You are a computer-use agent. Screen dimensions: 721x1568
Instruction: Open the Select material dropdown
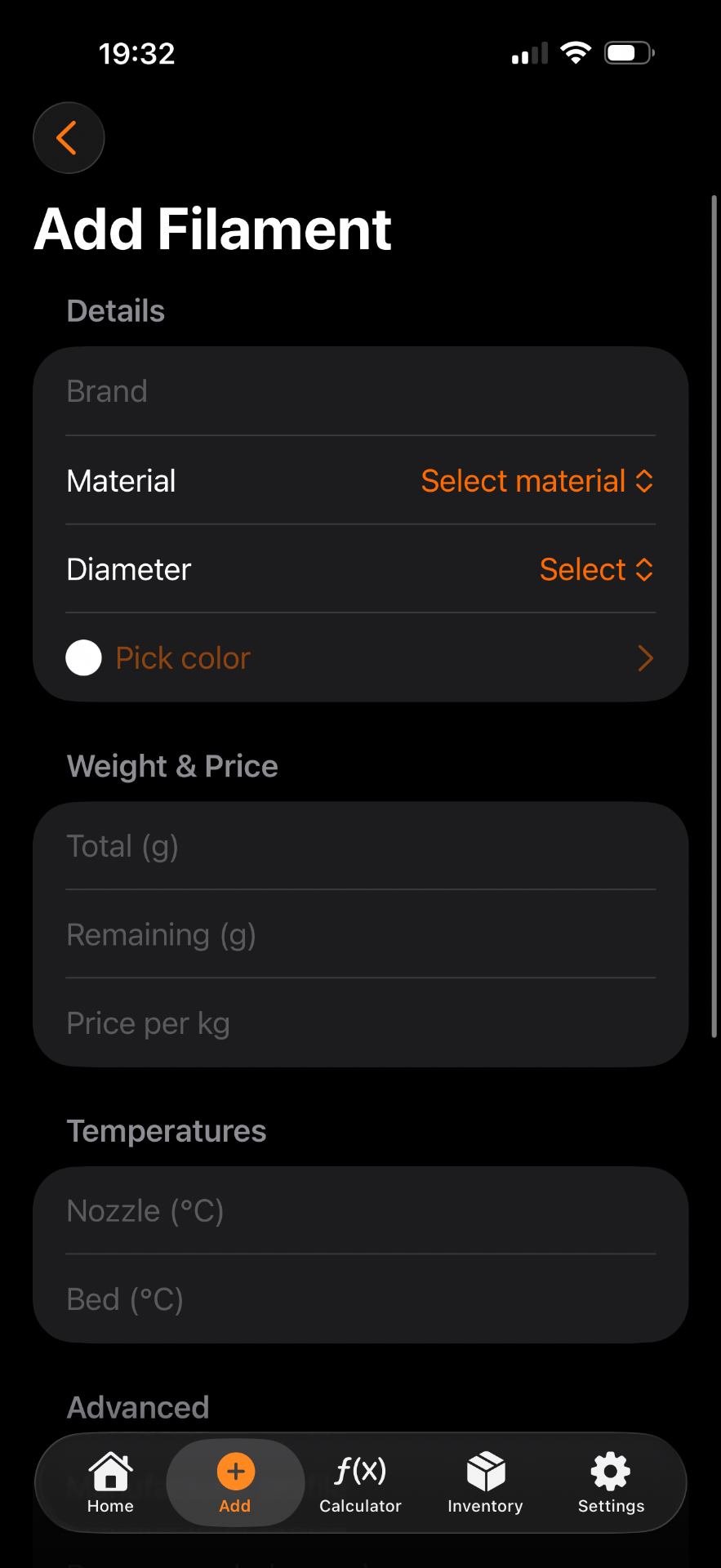click(536, 481)
